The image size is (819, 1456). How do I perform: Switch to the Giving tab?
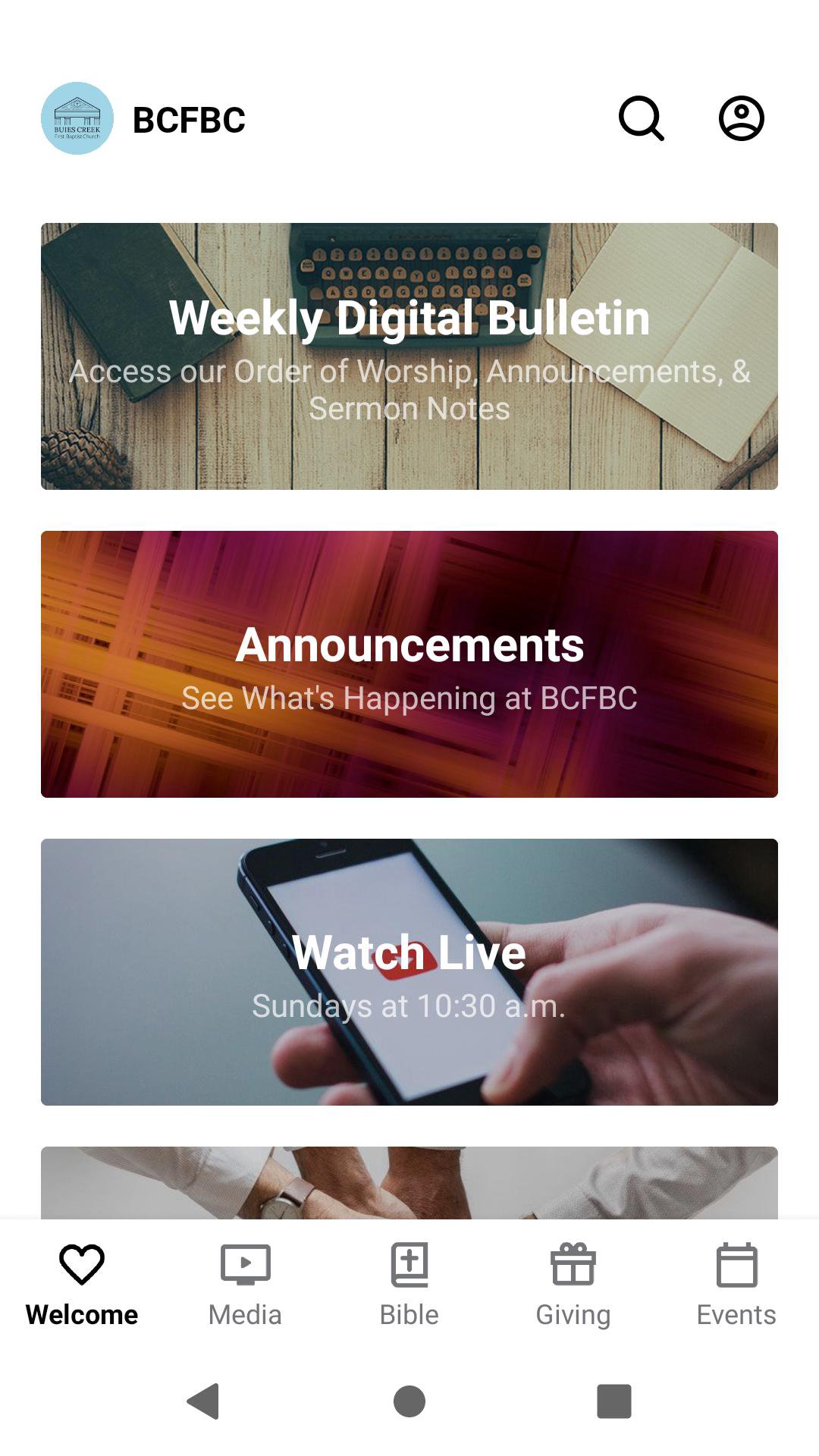573,1285
